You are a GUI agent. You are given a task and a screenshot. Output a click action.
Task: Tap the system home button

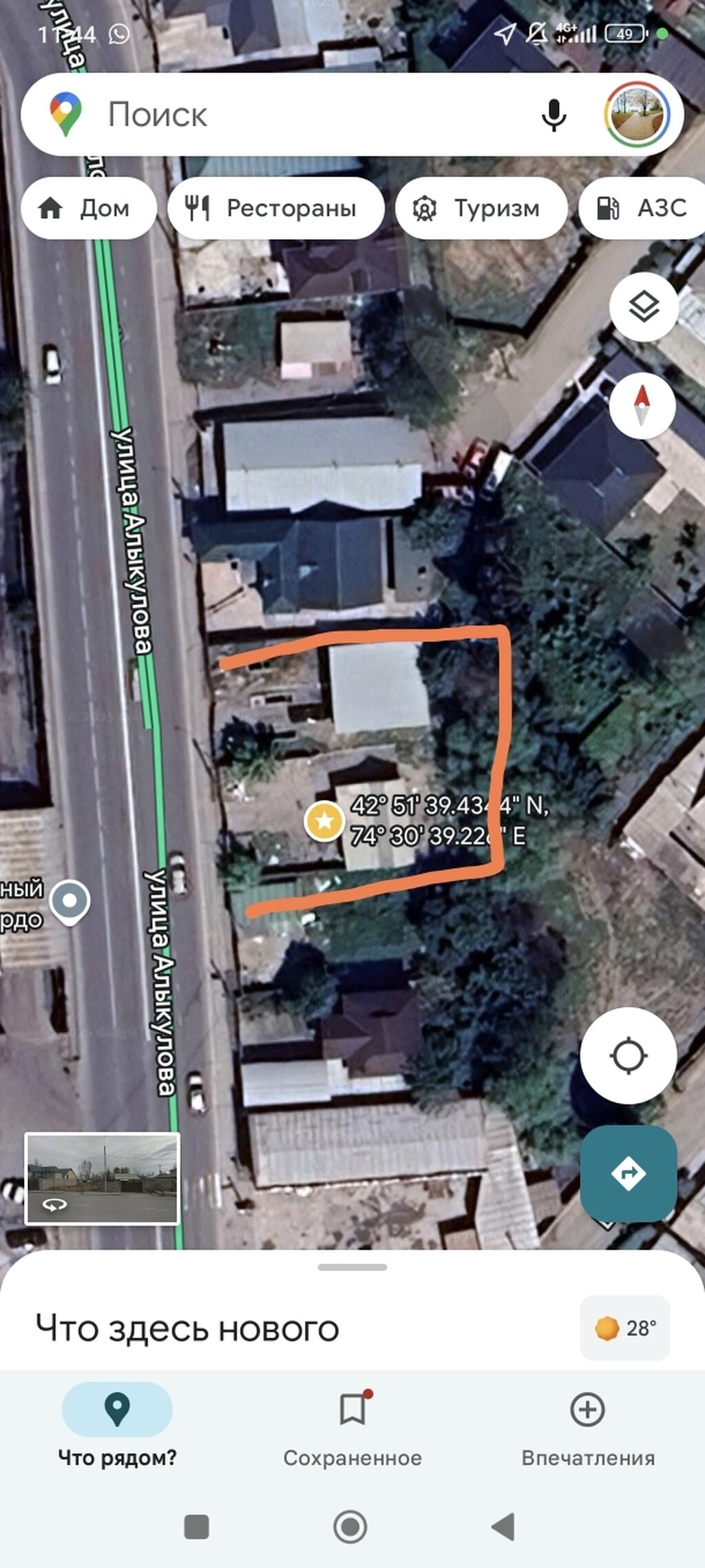(x=350, y=1527)
